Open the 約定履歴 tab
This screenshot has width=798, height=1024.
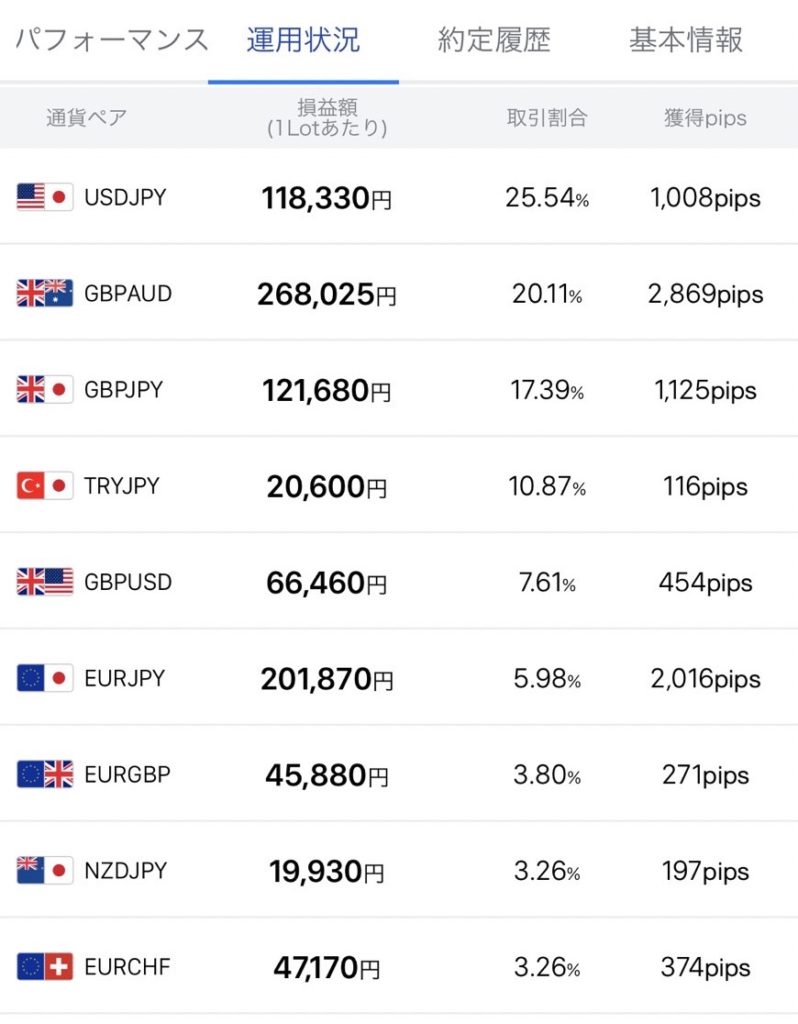pyautogui.click(x=494, y=41)
